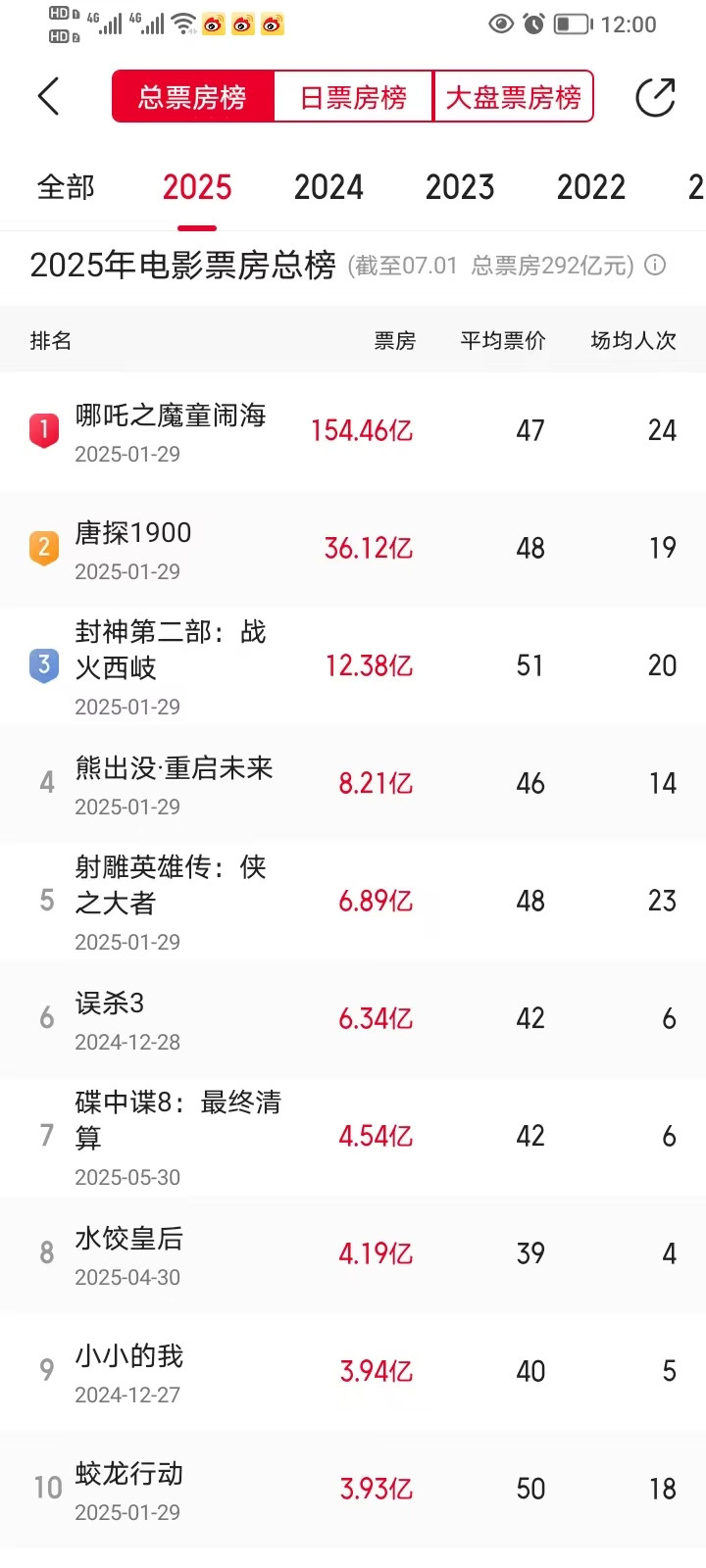The width and height of the screenshot is (706, 1568).
Task: Switch to the 日票房榜 tab
Action: [x=353, y=97]
